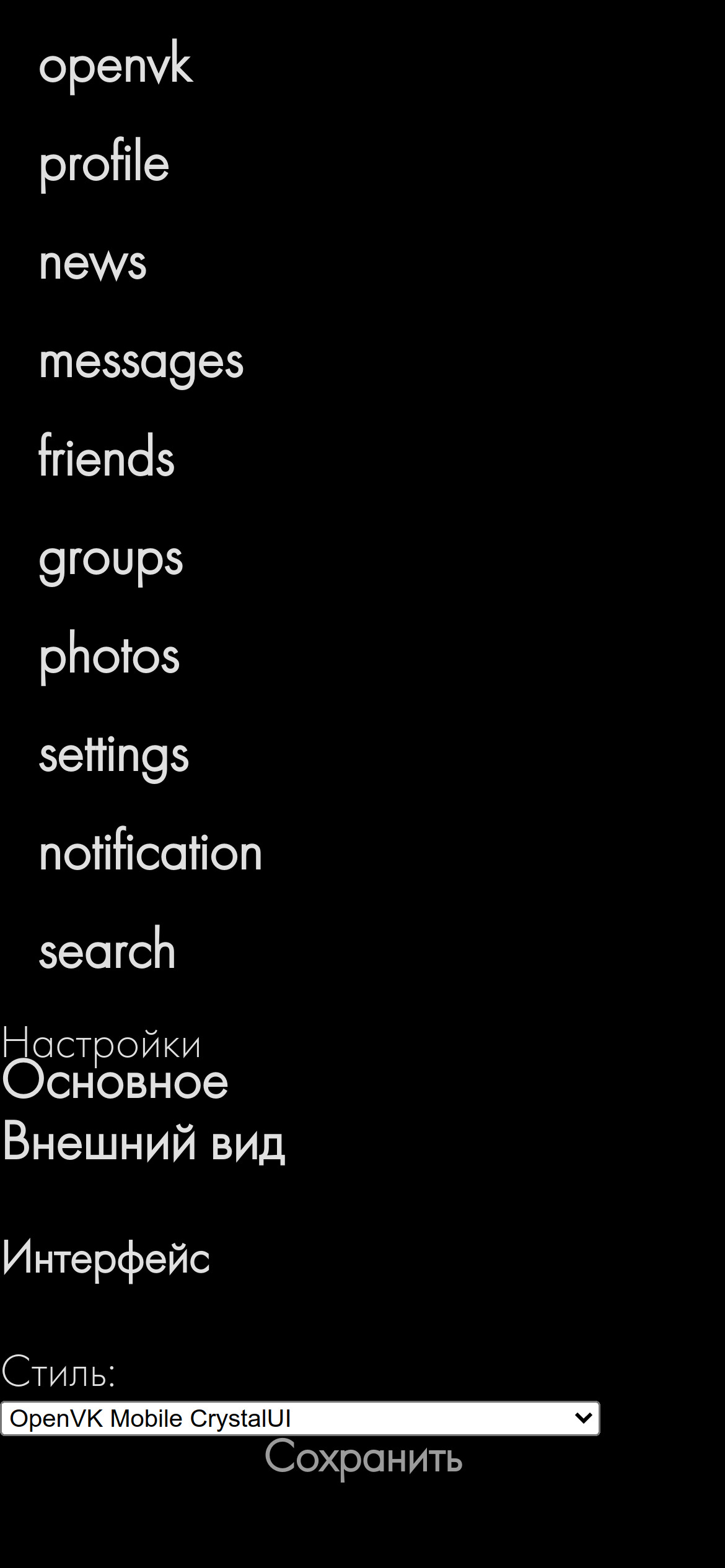The height and width of the screenshot is (1568, 725).
Task: Go to the profile page
Action: (104, 163)
